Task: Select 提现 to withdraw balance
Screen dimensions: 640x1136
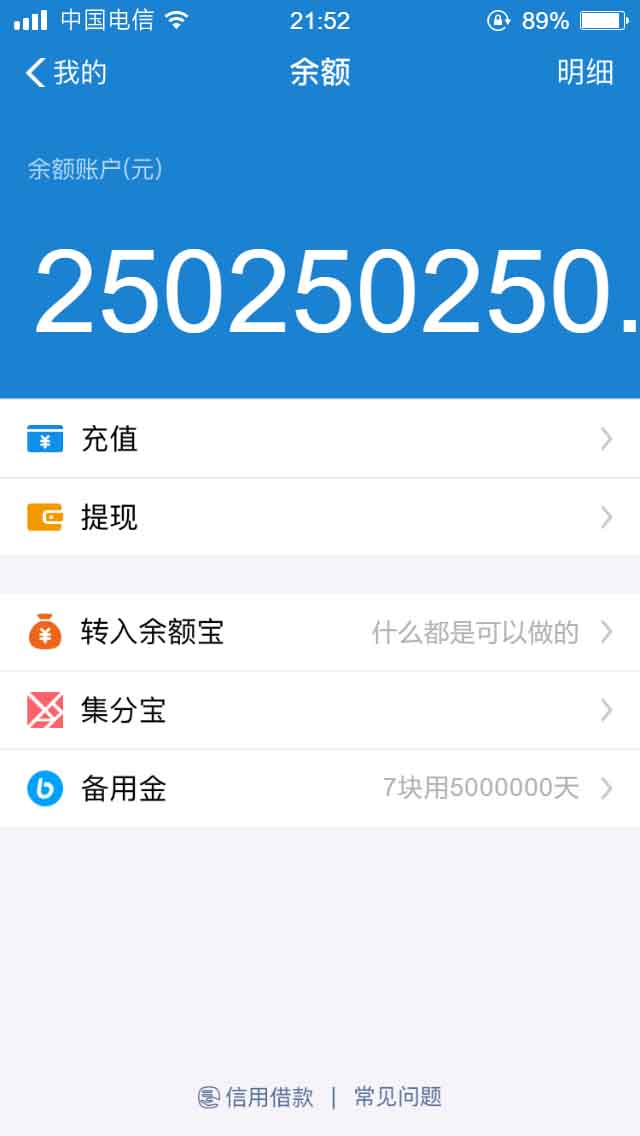Action: 320,517
